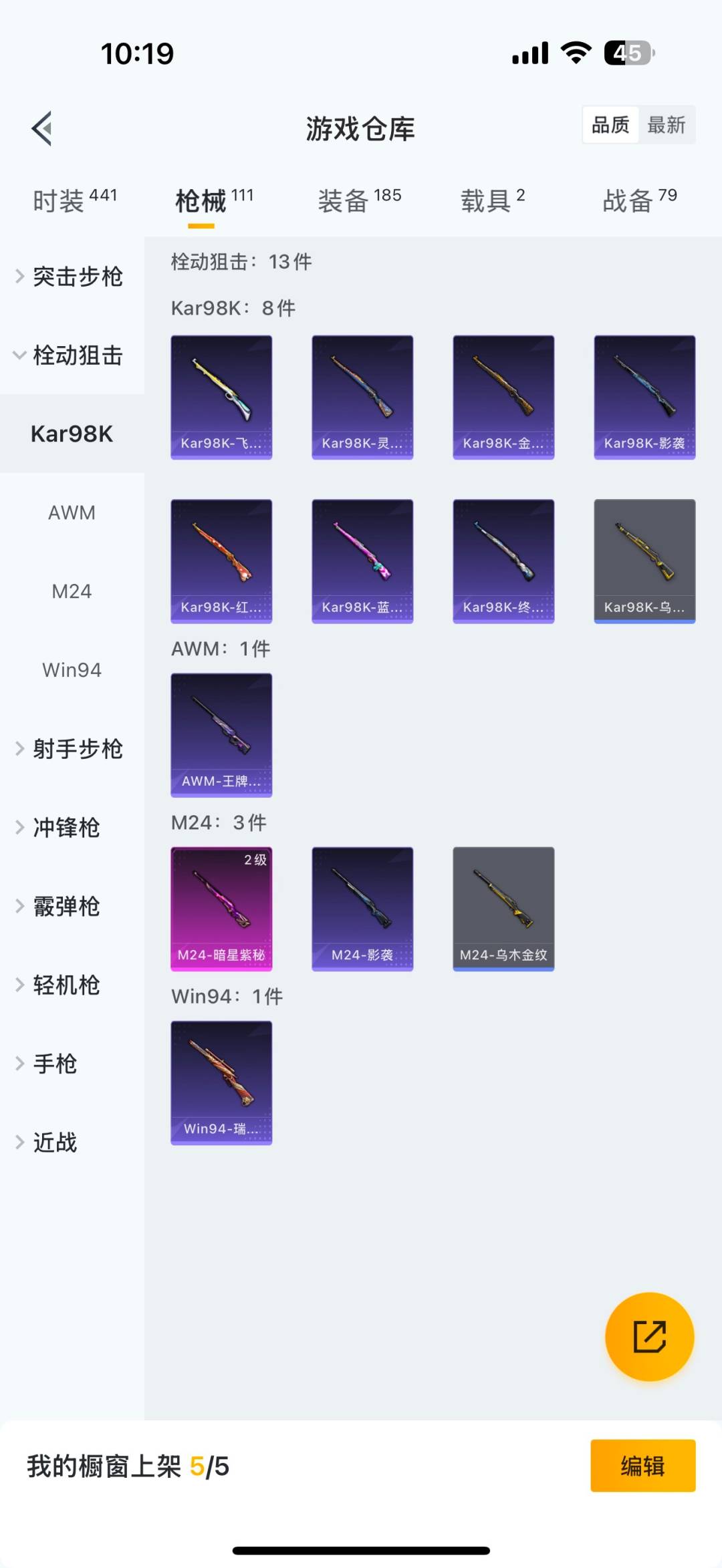
Task: Open the AWM-王牌 weapon card
Action: [x=221, y=735]
